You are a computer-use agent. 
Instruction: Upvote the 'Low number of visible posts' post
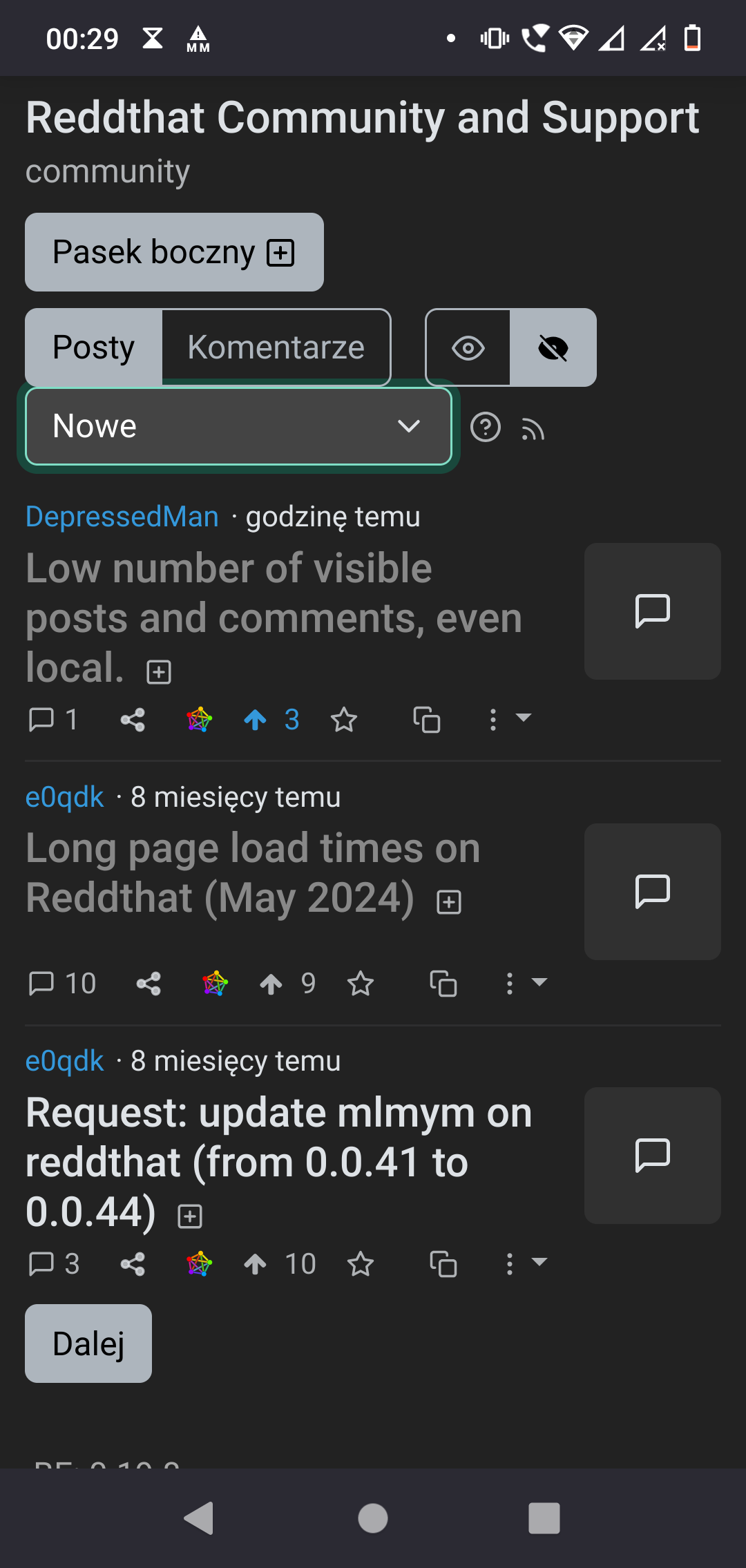[x=255, y=720]
